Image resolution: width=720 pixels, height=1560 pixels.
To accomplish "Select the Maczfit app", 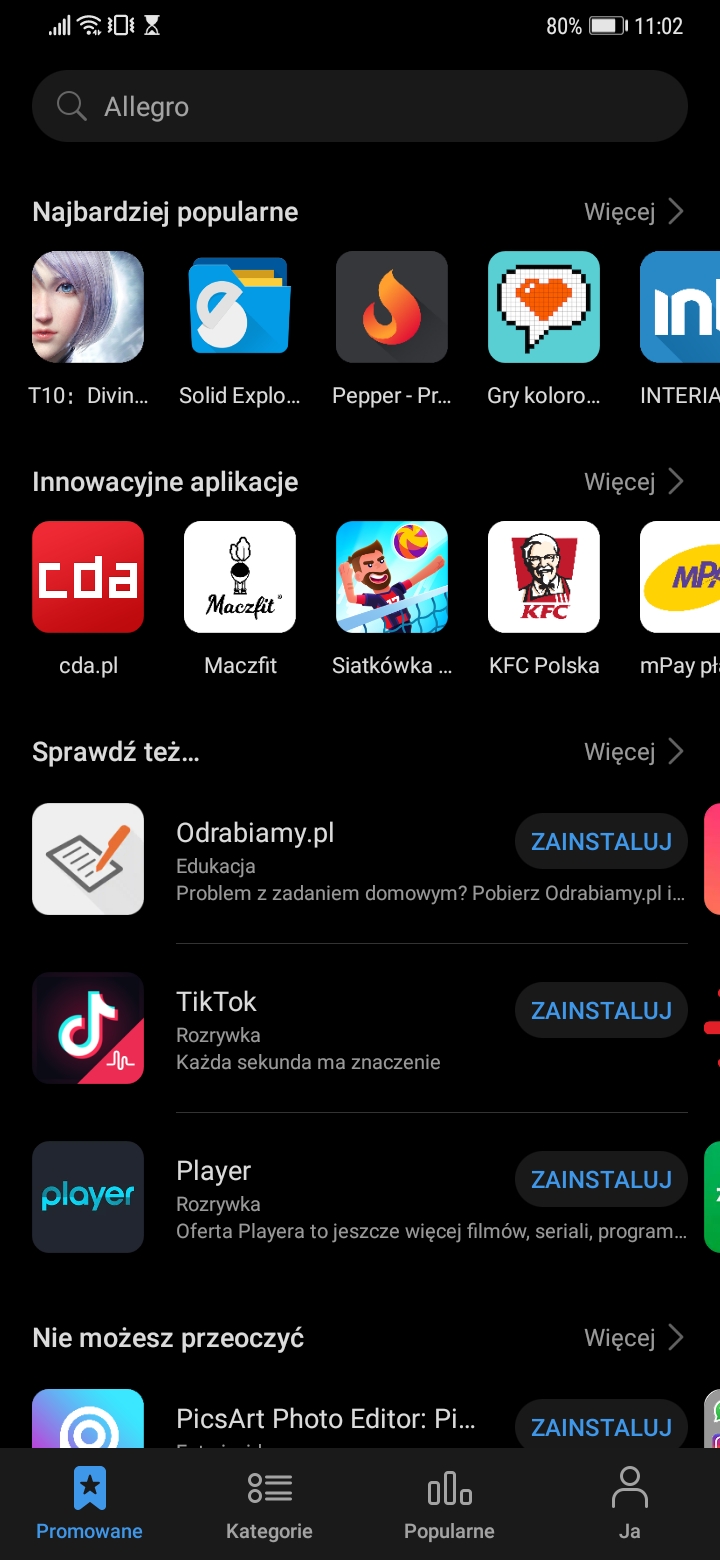I will click(x=240, y=577).
